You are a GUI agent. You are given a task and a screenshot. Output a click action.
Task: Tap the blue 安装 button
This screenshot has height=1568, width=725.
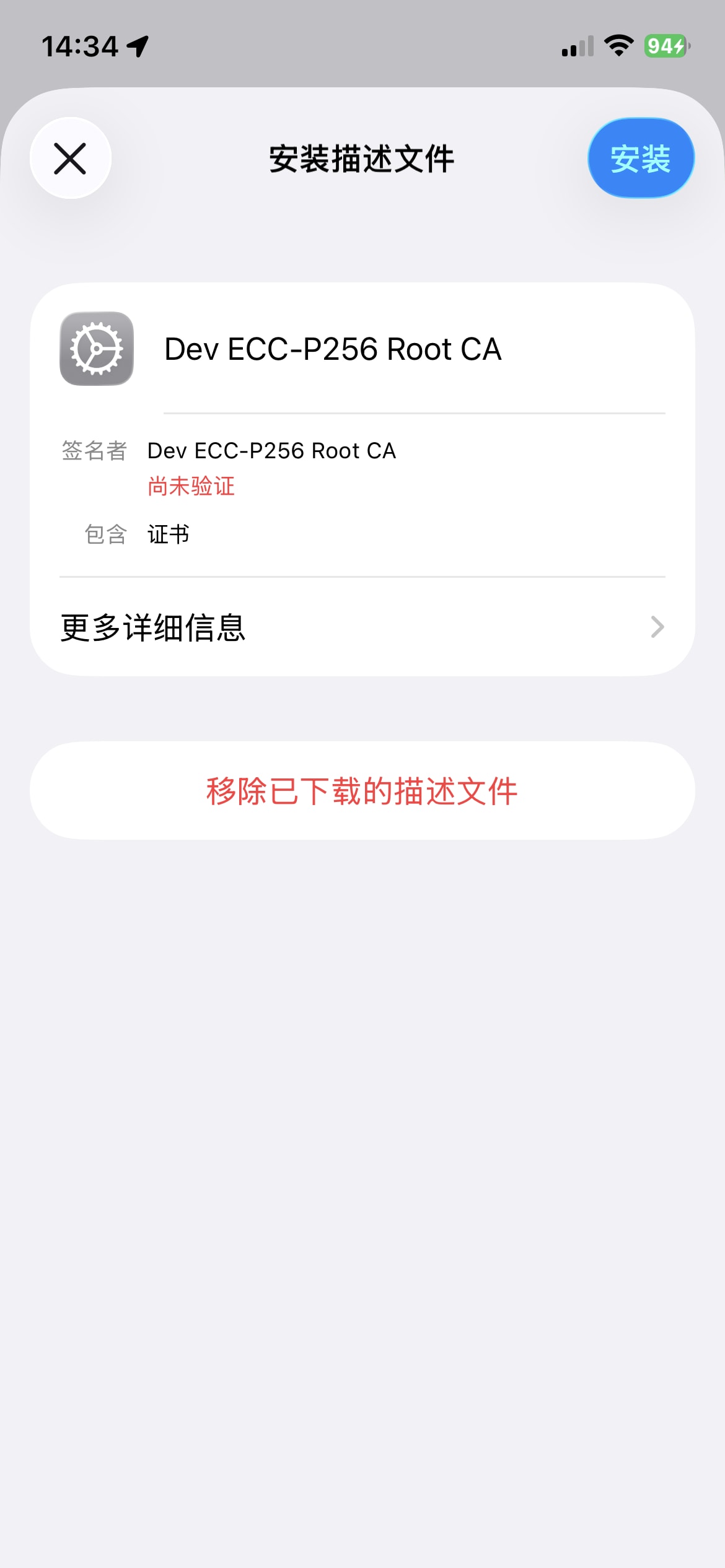pyautogui.click(x=641, y=159)
